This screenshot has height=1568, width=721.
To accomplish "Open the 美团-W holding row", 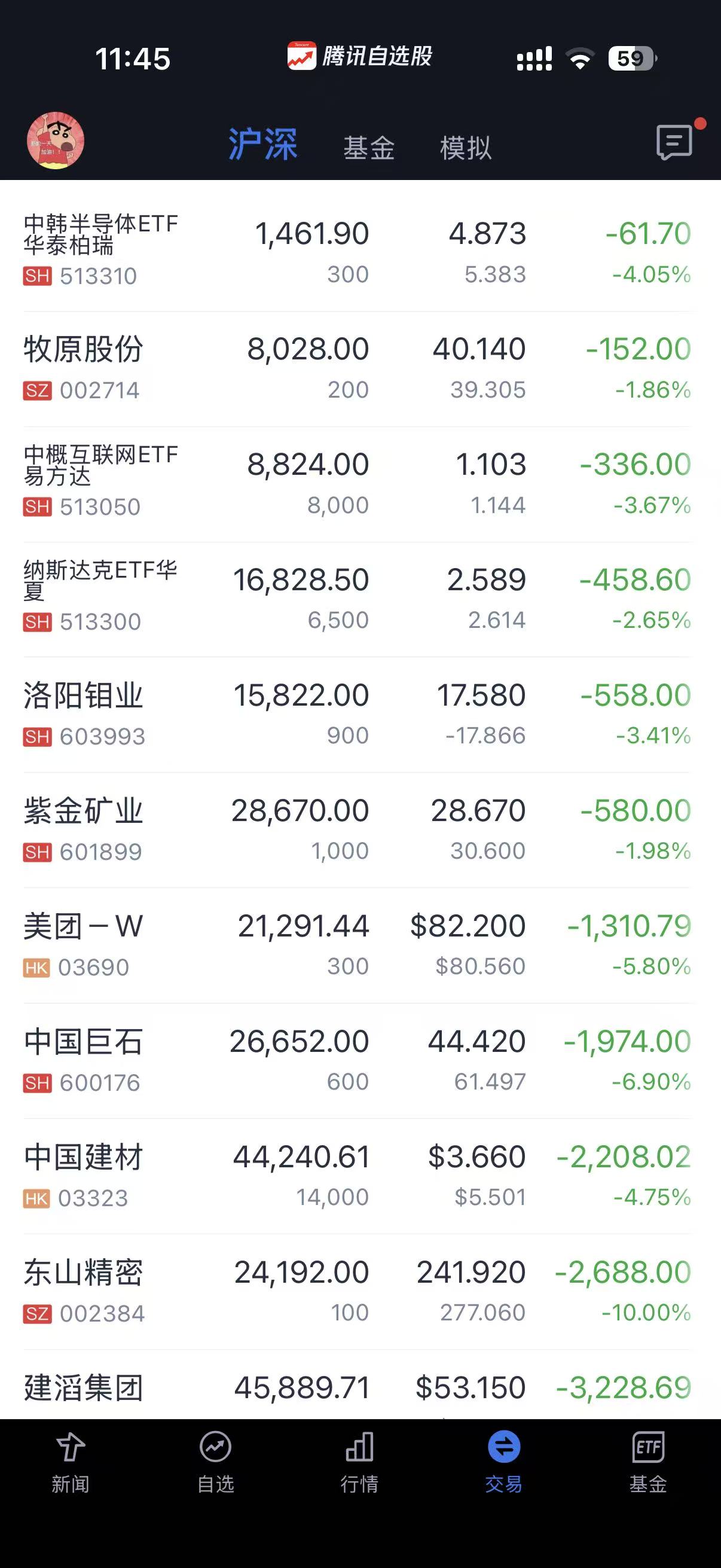I will pos(360,945).
